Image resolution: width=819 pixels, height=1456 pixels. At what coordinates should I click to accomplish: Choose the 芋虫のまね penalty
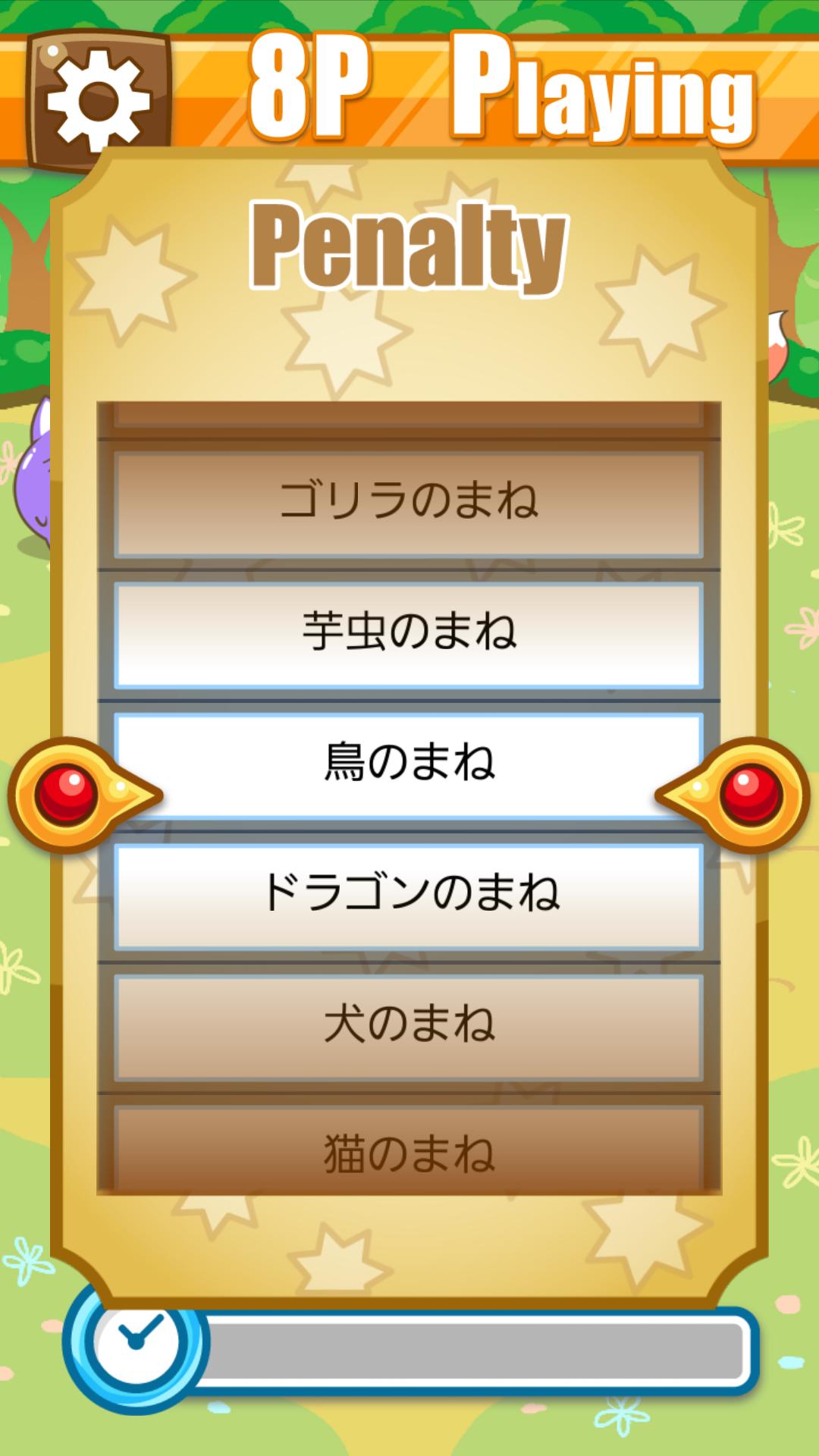tap(409, 633)
